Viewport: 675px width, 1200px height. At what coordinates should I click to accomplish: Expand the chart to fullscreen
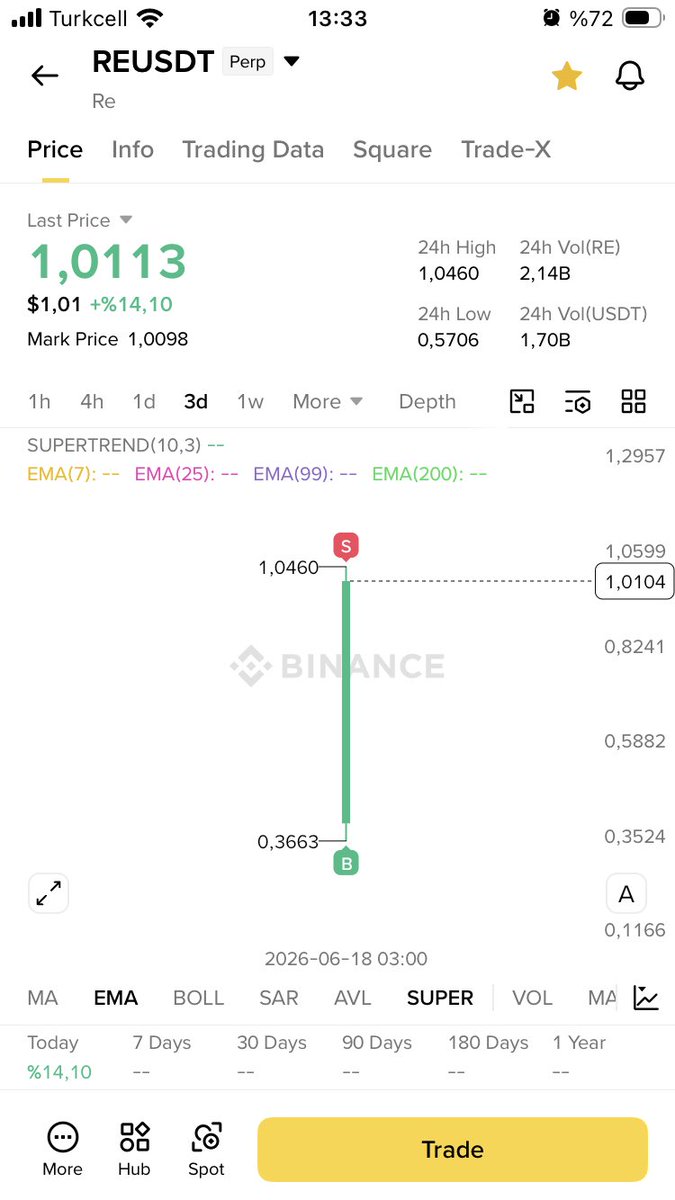coord(48,893)
